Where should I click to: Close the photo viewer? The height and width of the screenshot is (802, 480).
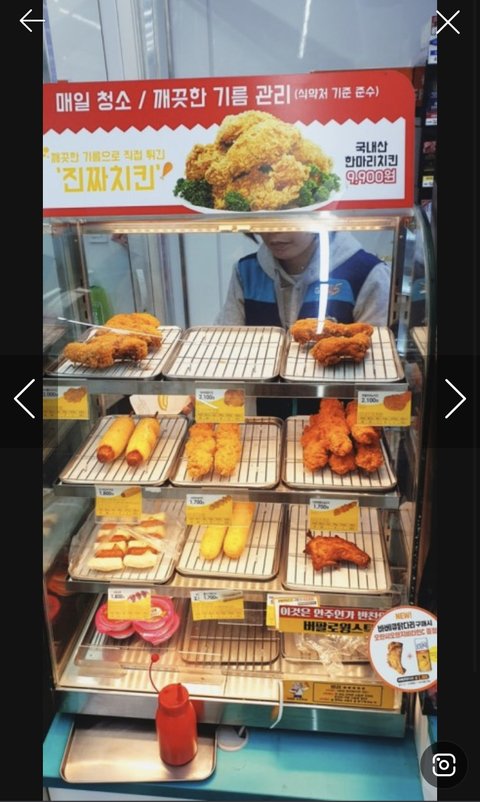pos(448,23)
